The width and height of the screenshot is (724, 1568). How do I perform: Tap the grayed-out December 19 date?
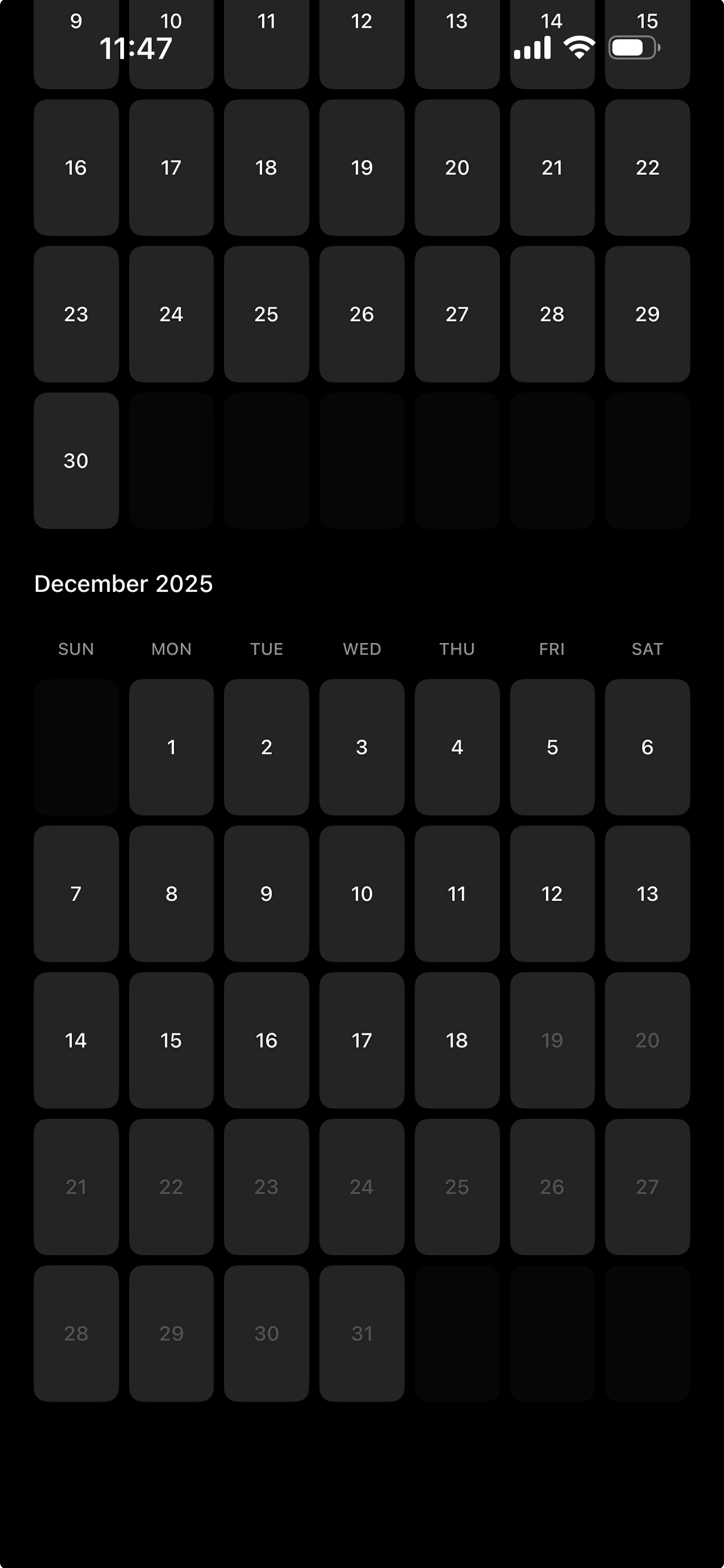[x=553, y=1041]
